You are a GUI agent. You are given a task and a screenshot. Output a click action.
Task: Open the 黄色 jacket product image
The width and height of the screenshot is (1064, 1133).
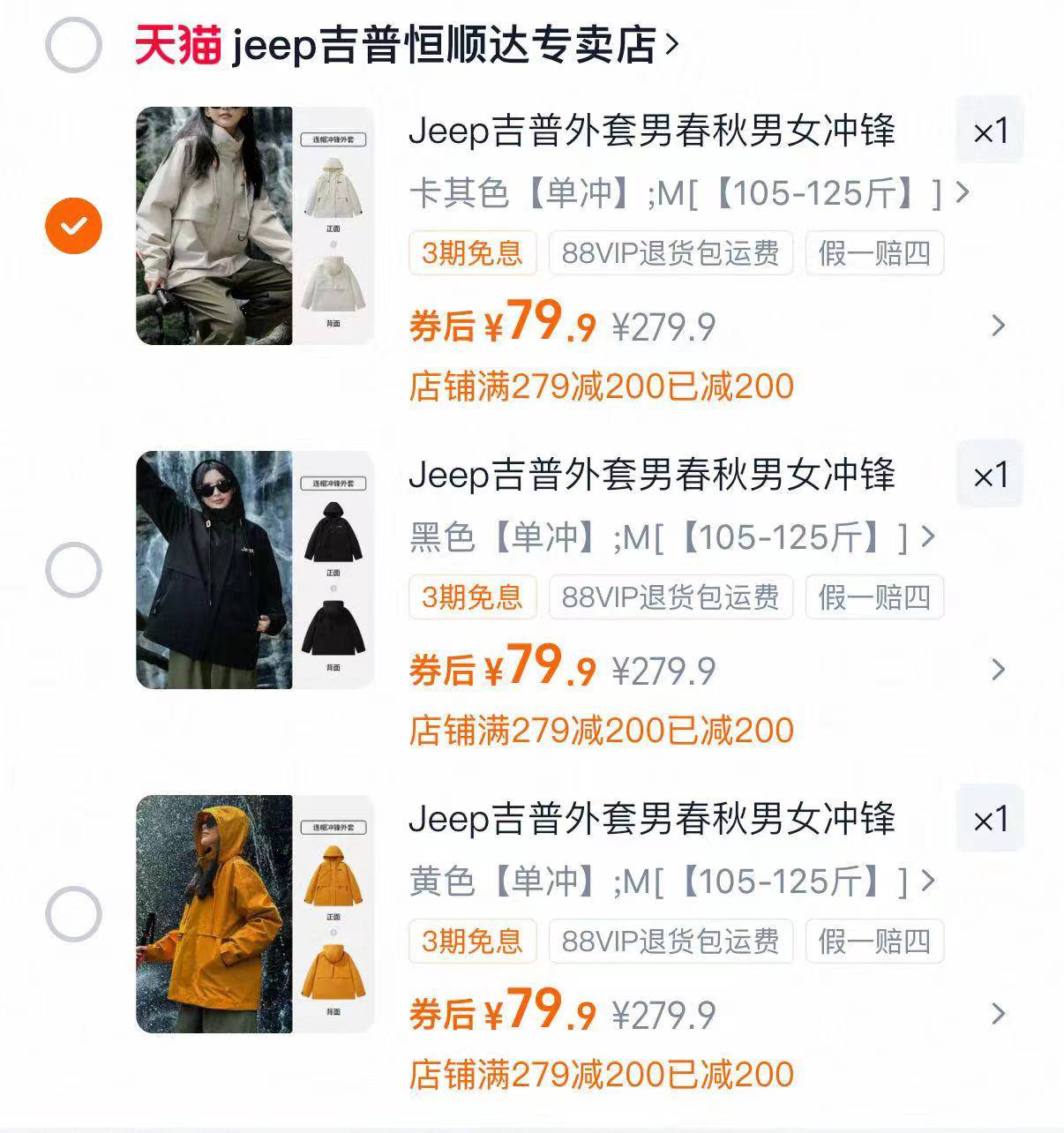click(x=255, y=914)
